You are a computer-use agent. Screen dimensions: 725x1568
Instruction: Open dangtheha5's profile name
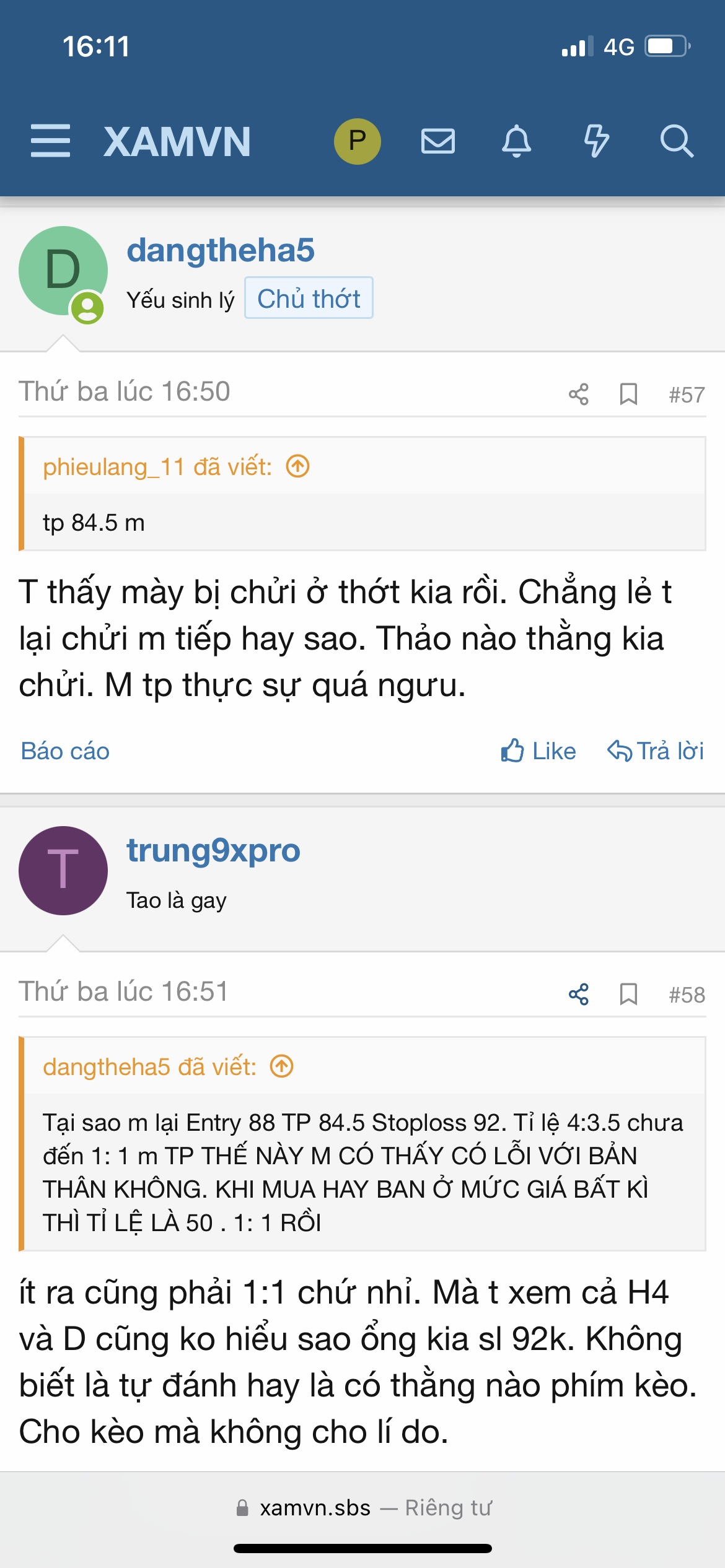click(221, 250)
